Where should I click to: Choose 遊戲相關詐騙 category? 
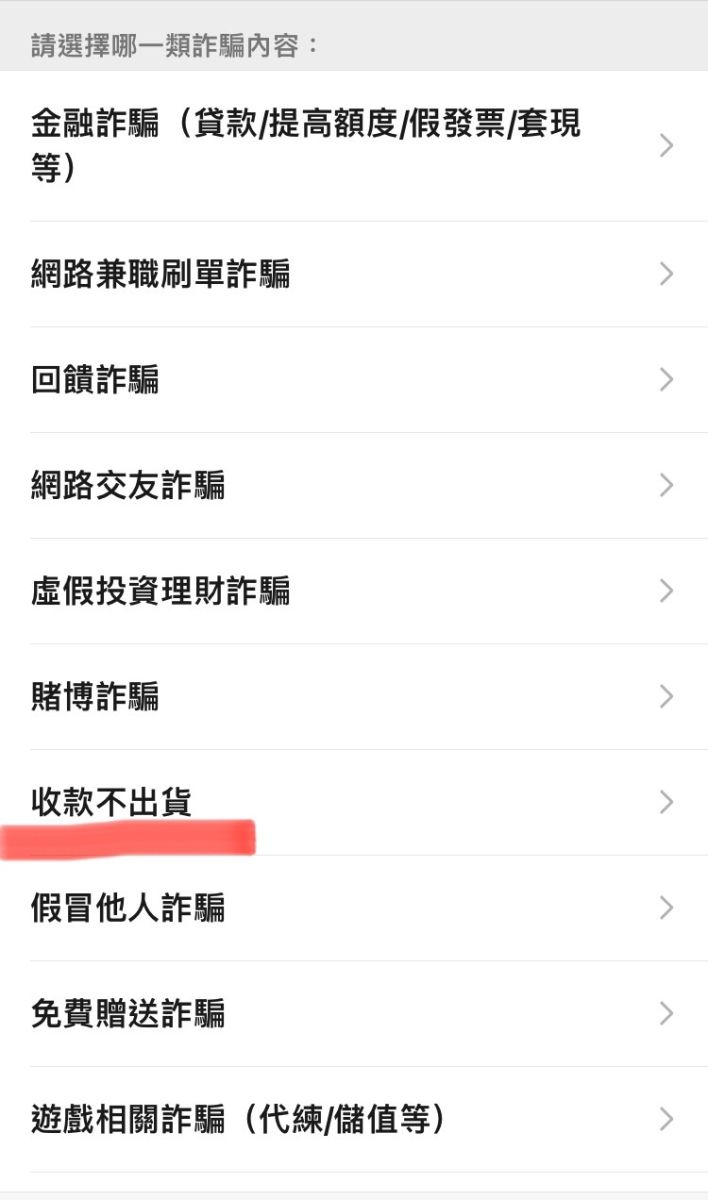click(x=238, y=1119)
